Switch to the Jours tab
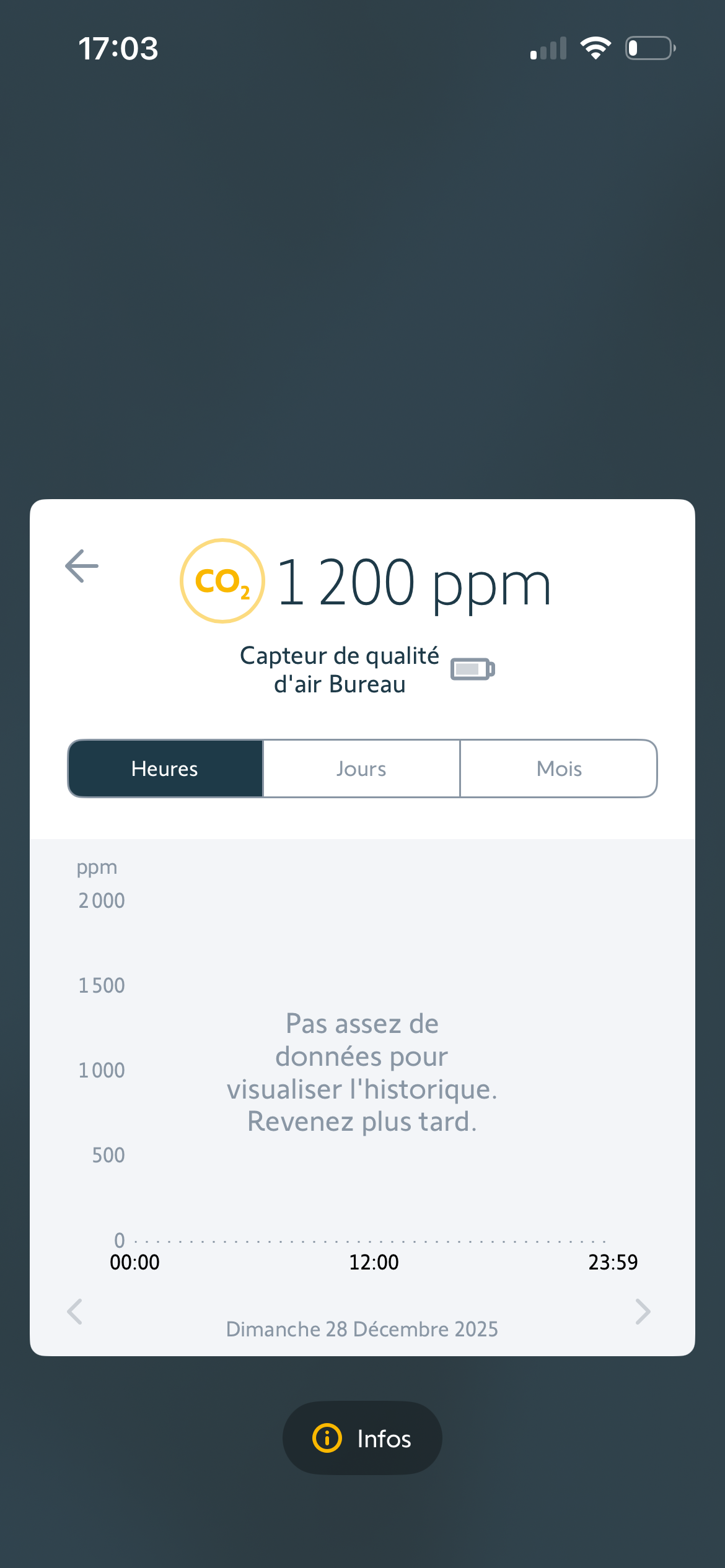The height and width of the screenshot is (1568, 725). (362, 769)
